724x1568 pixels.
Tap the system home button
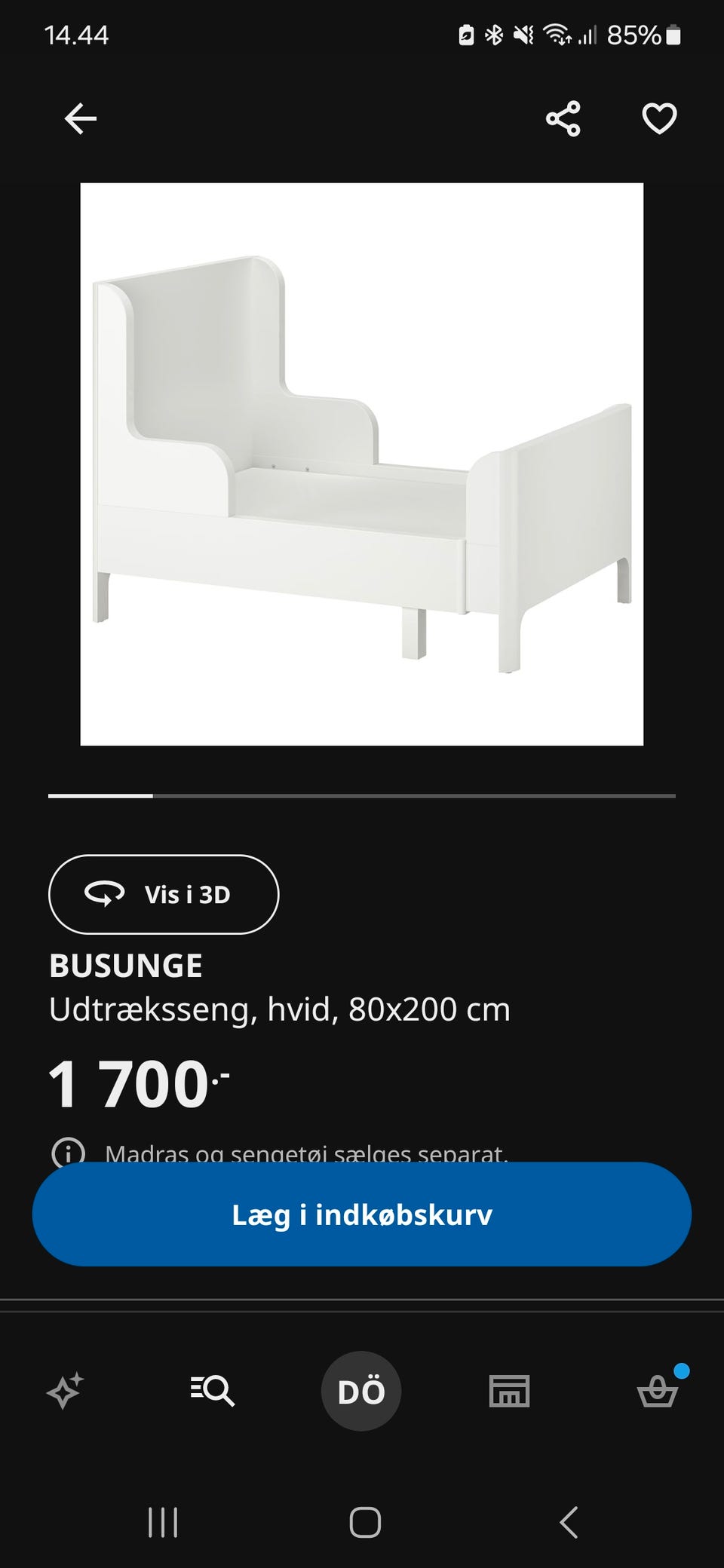[x=365, y=1522]
